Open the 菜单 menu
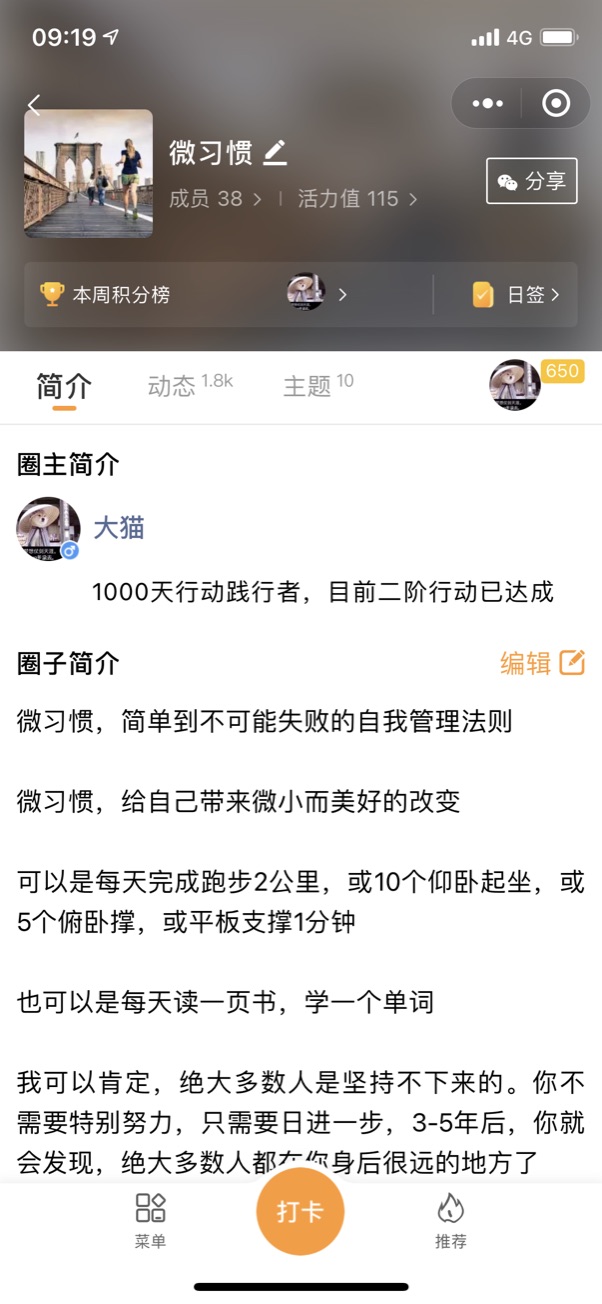This screenshot has width=602, height=1304. click(x=150, y=1220)
